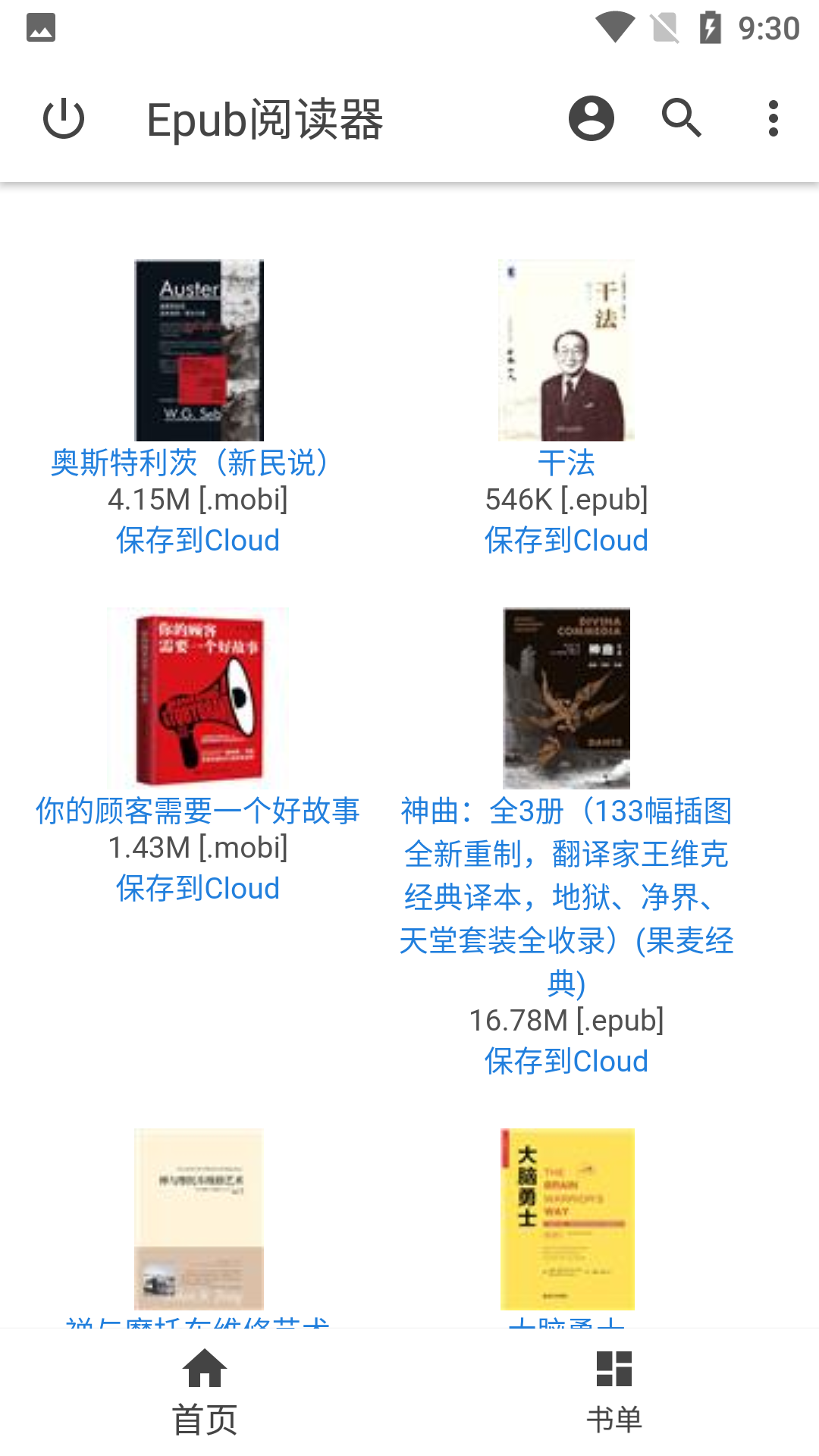Open the 干法 book title link
819x1456 pixels.
pos(566,463)
